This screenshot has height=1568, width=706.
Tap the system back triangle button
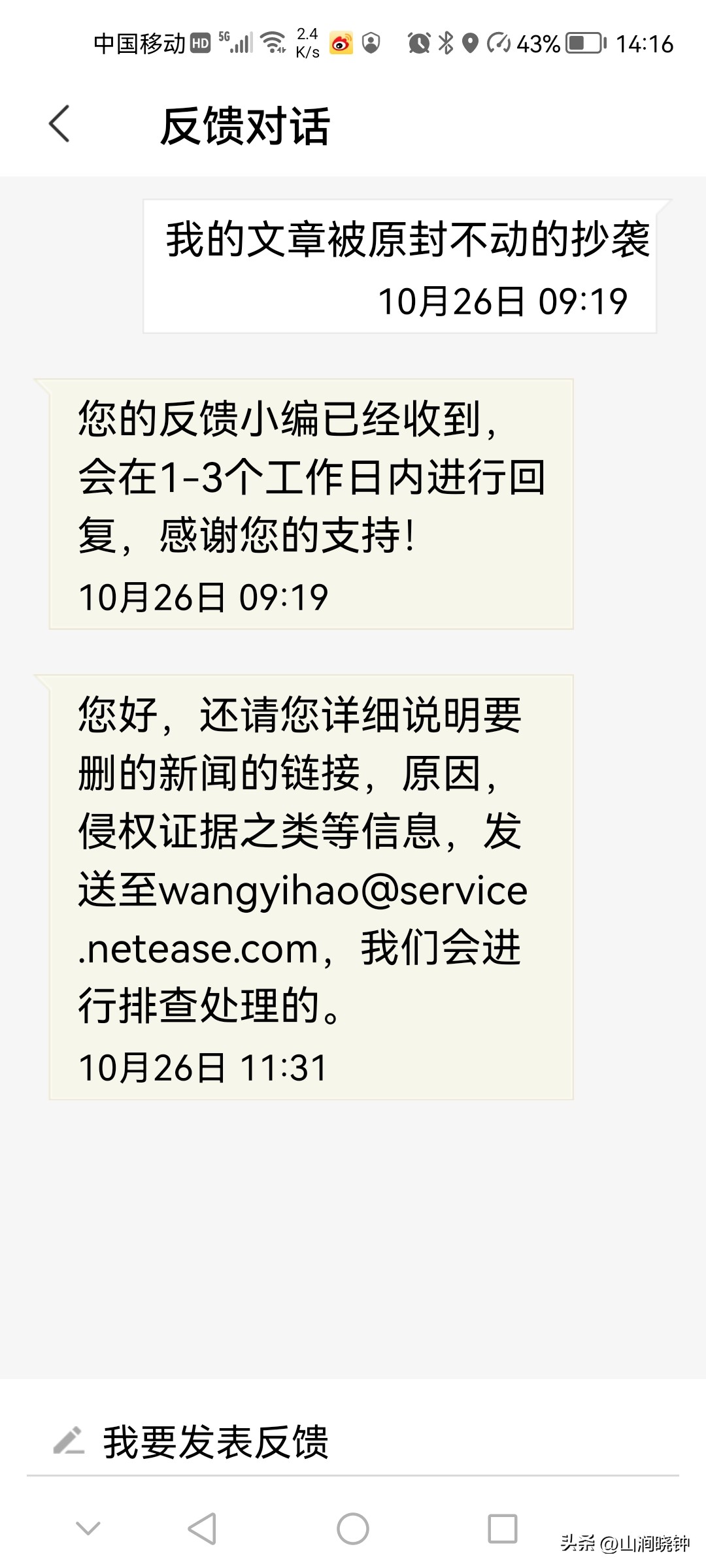click(202, 1529)
